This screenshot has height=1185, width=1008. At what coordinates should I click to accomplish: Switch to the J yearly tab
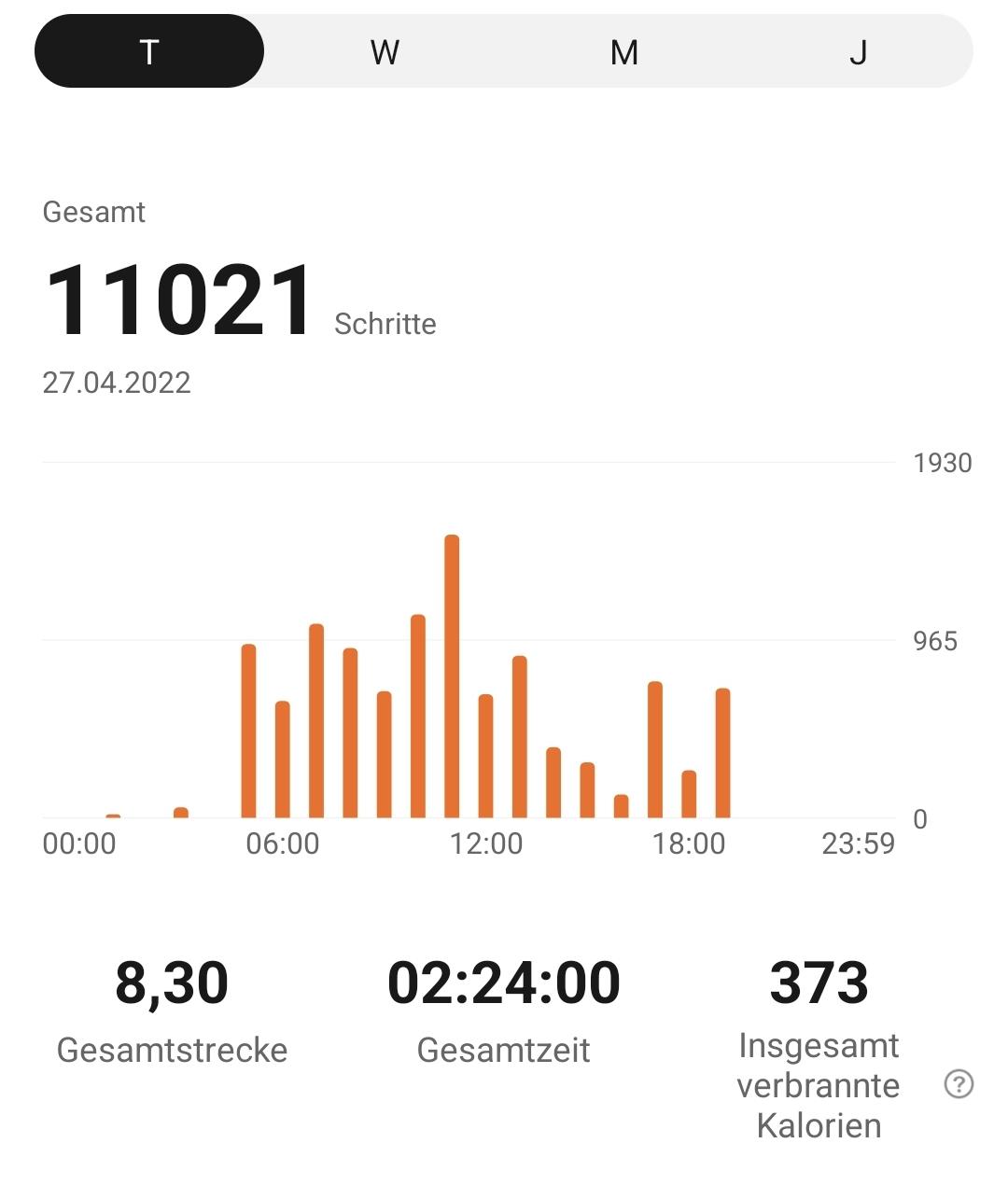pyautogui.click(x=858, y=51)
